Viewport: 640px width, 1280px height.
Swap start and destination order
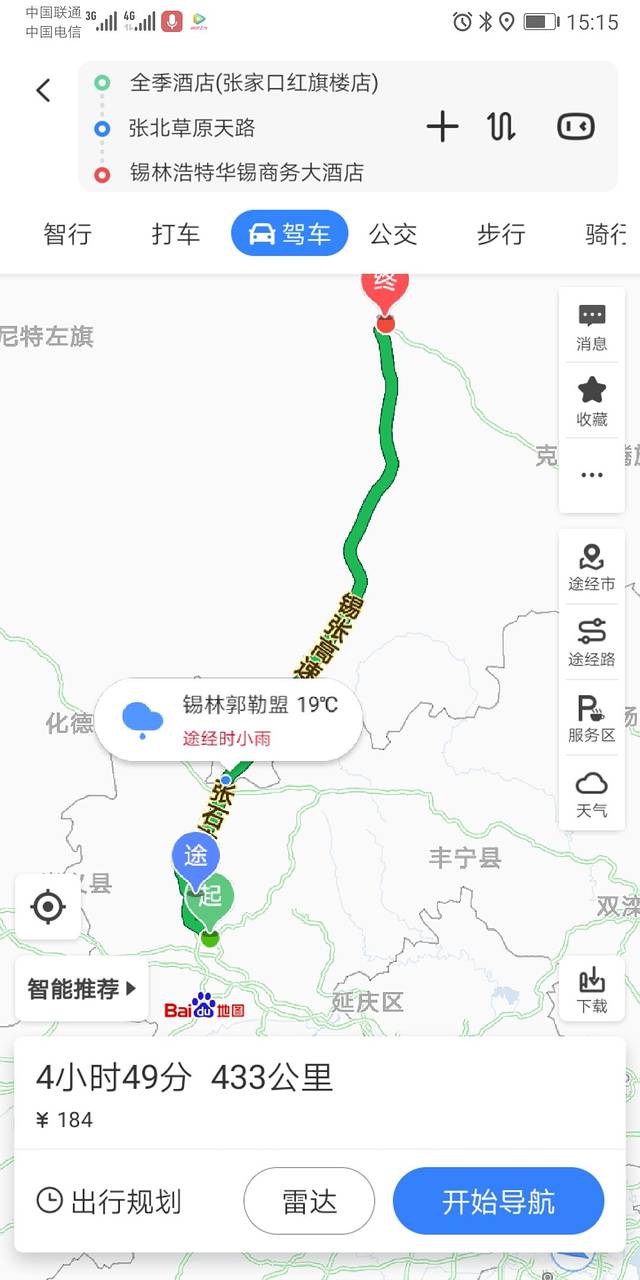(501, 126)
